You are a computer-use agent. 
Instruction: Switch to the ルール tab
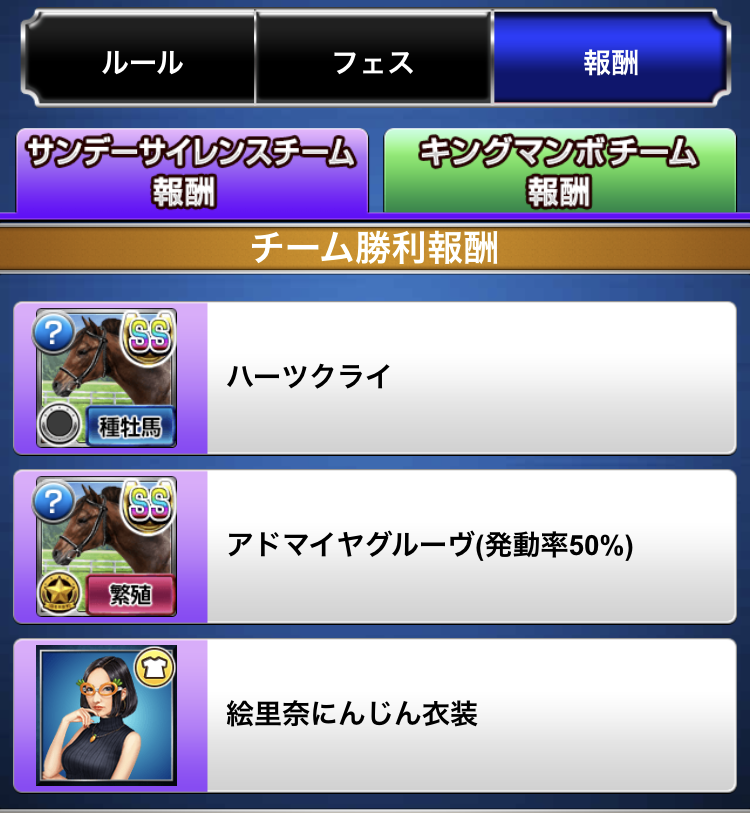coord(141,62)
